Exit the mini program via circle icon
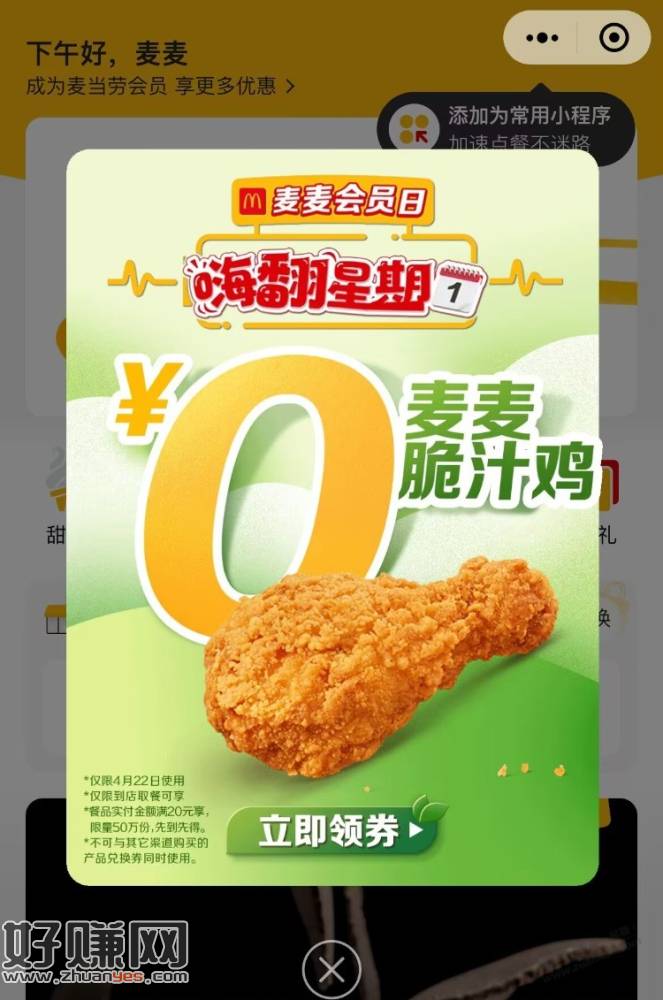This screenshot has height=1000, width=663. pyautogui.click(x=612, y=38)
